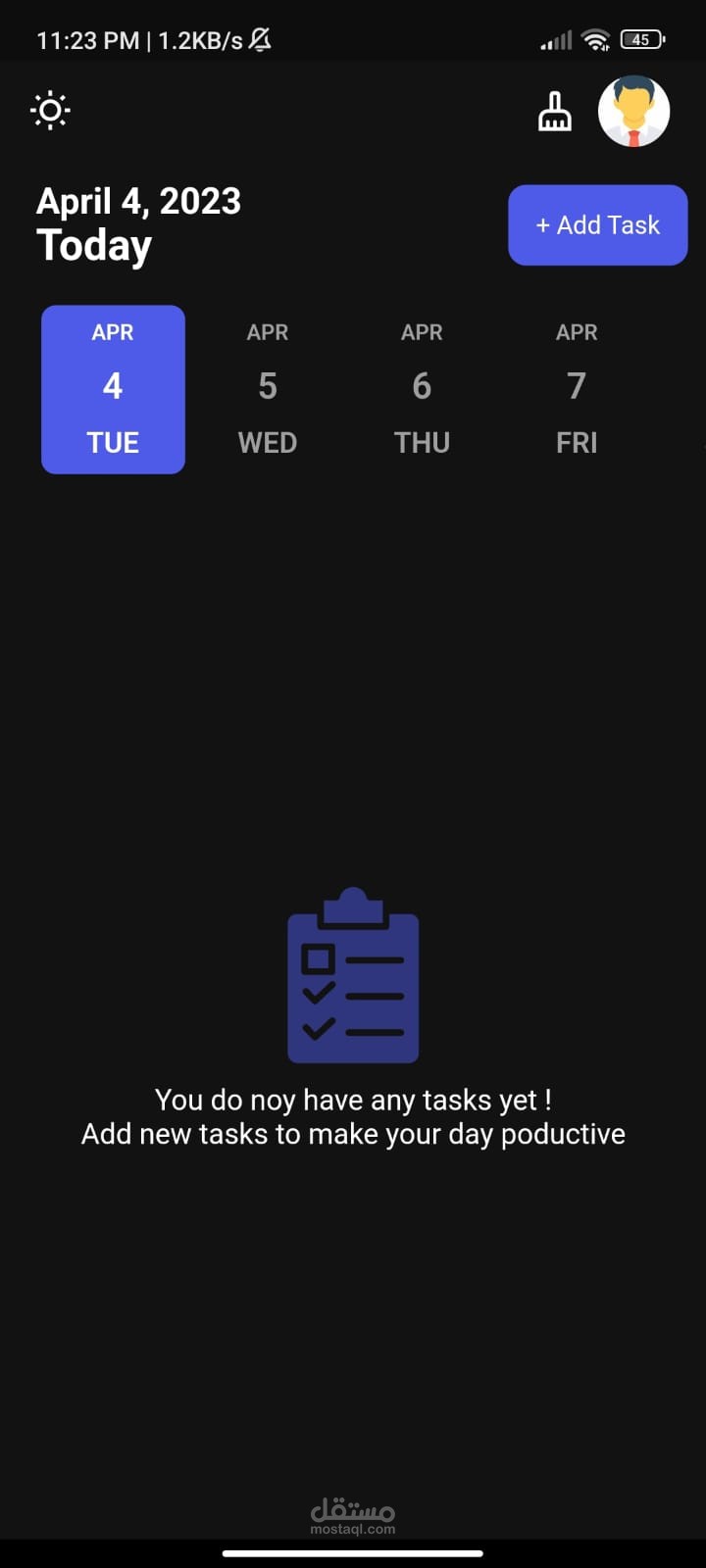706x1568 pixels.
Task: Tap the Add Task button
Action: point(597,224)
